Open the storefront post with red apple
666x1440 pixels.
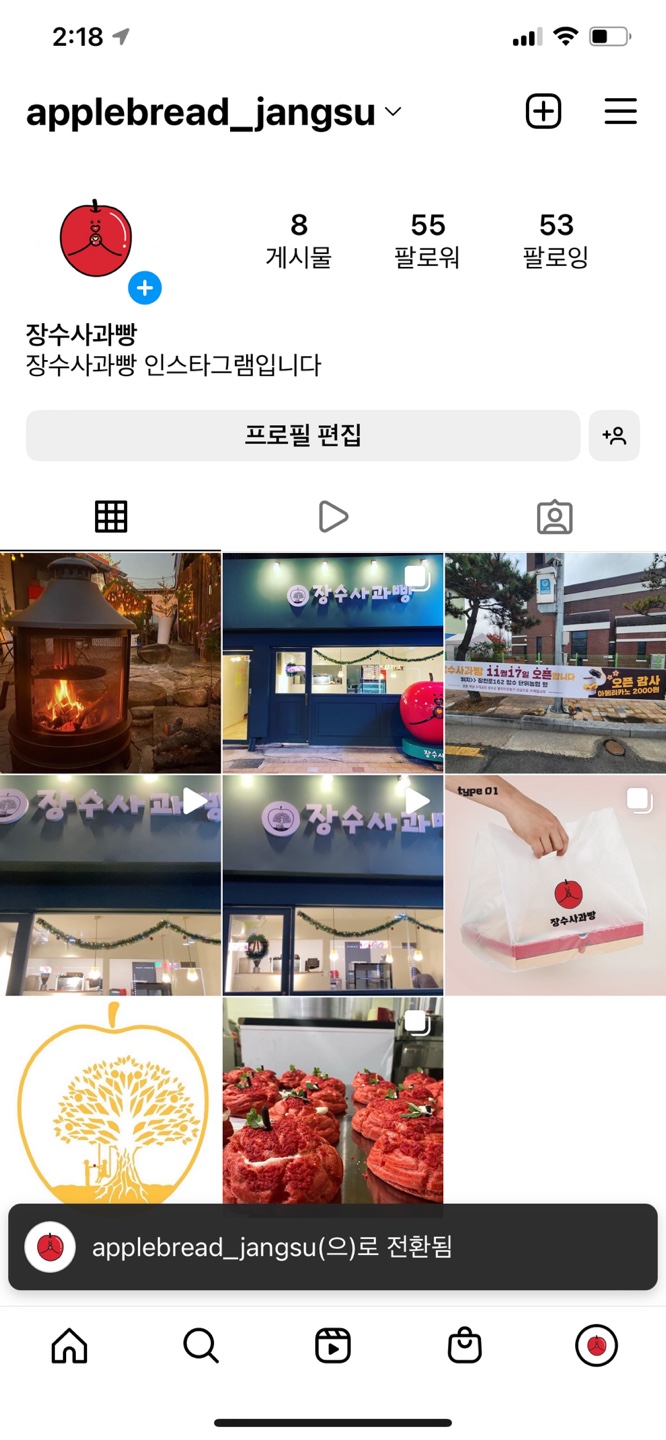[333, 662]
